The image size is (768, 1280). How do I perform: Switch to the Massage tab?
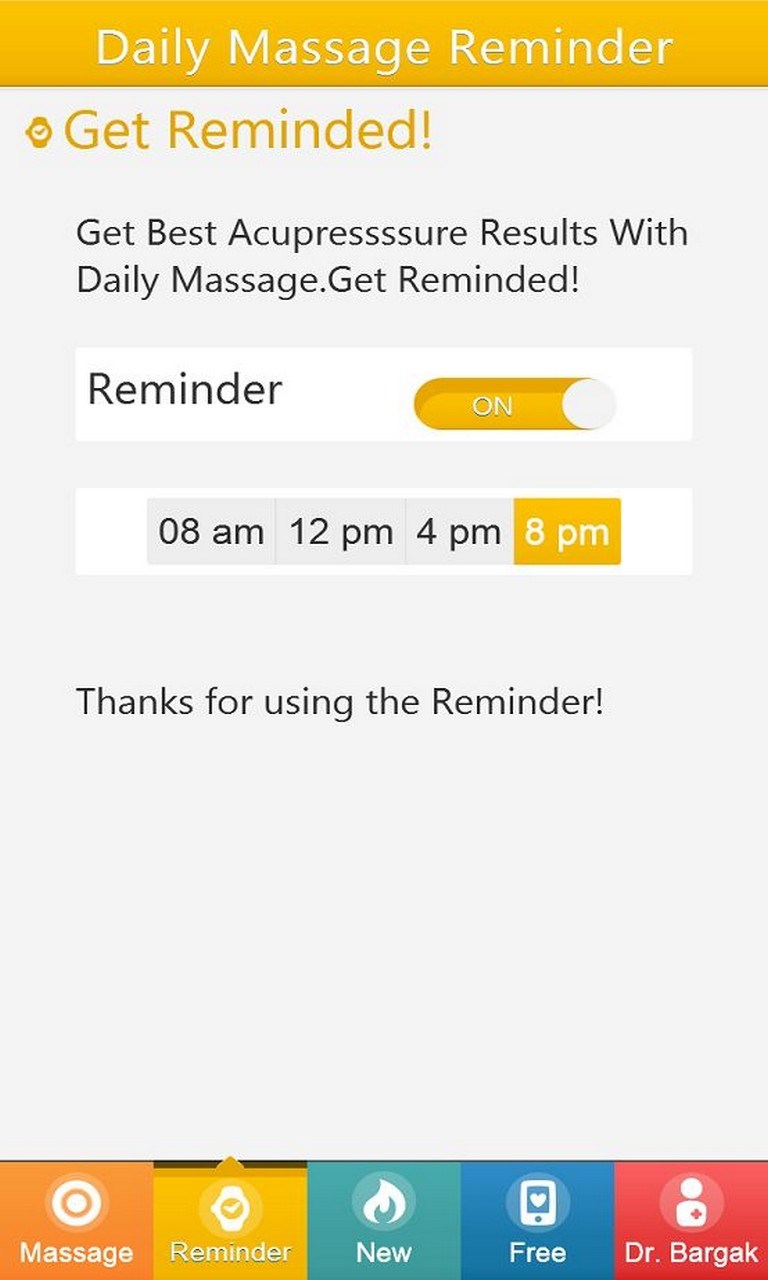tap(76, 1221)
